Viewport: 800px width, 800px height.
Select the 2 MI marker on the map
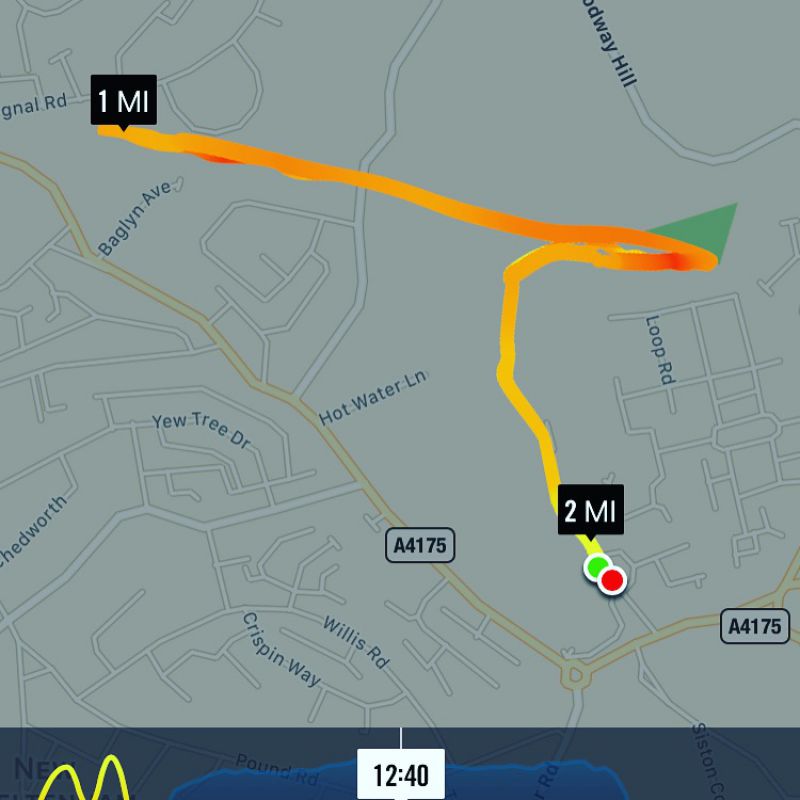tap(590, 512)
